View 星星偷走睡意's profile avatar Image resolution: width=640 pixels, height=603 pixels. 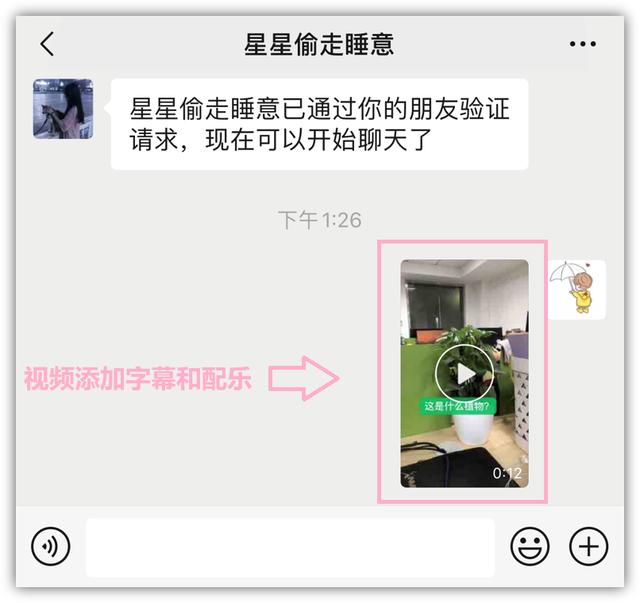(63, 108)
